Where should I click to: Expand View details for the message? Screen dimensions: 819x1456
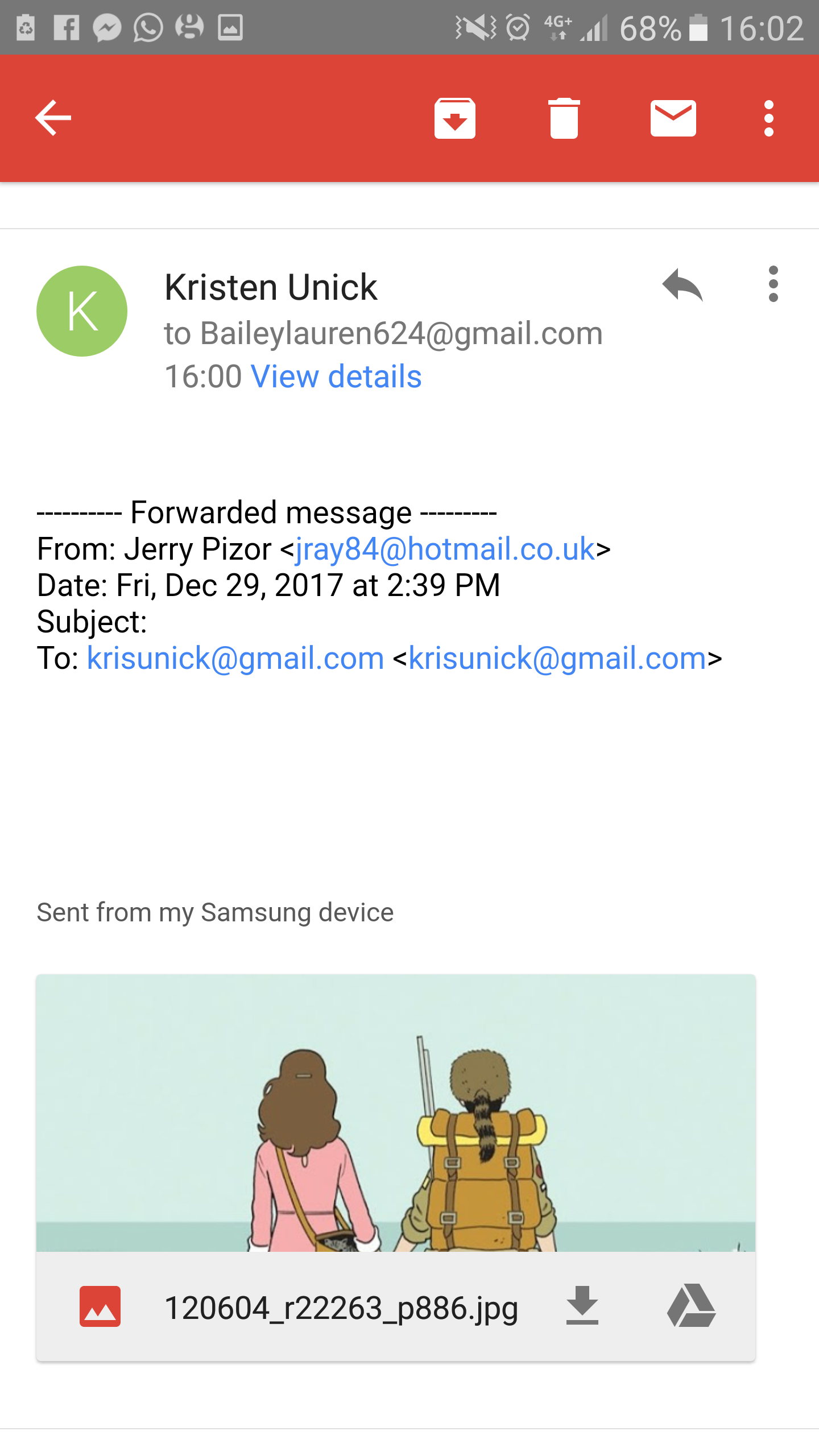click(x=336, y=377)
